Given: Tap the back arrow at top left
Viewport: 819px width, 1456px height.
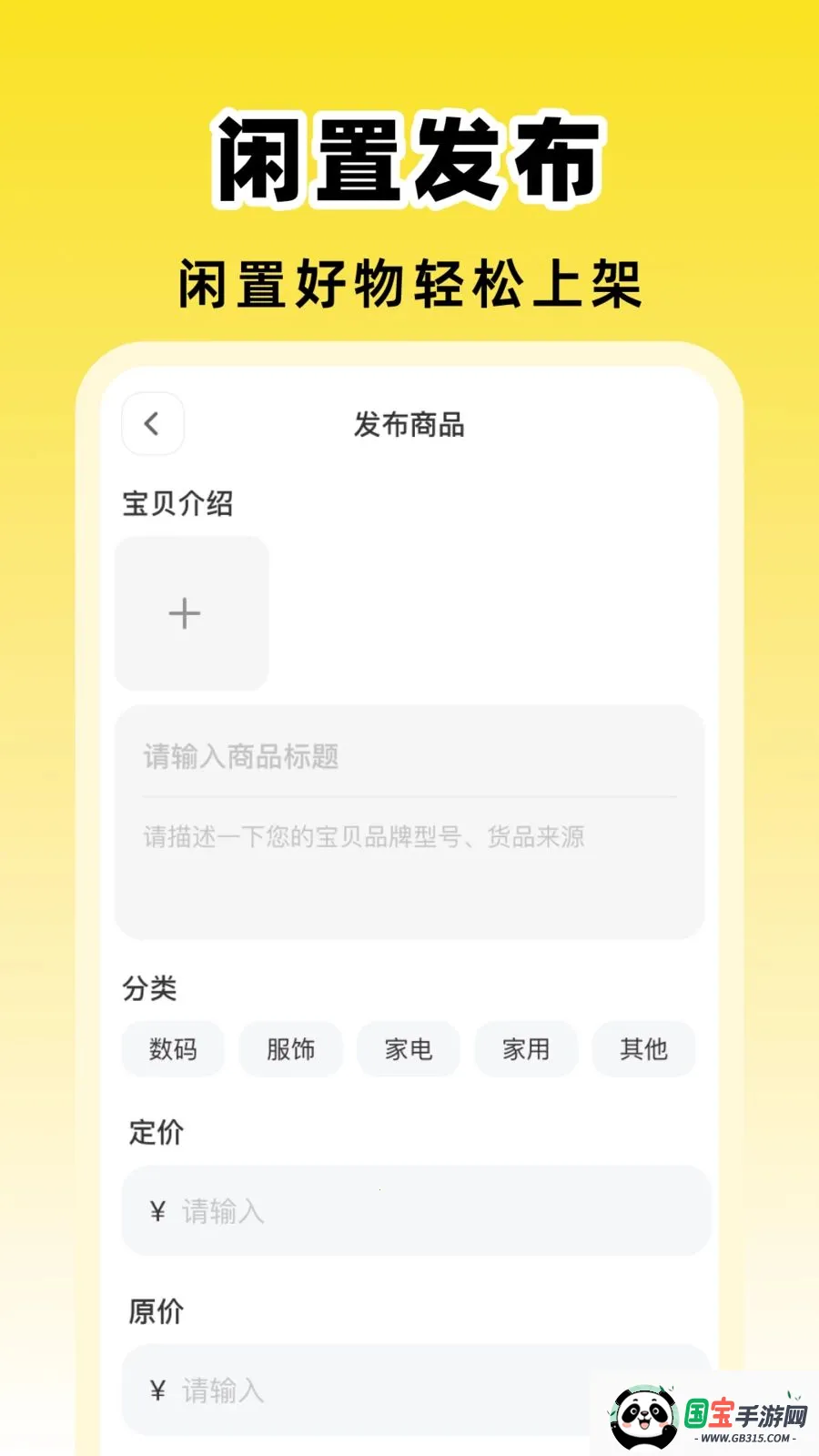Looking at the screenshot, I should coord(152,424).
